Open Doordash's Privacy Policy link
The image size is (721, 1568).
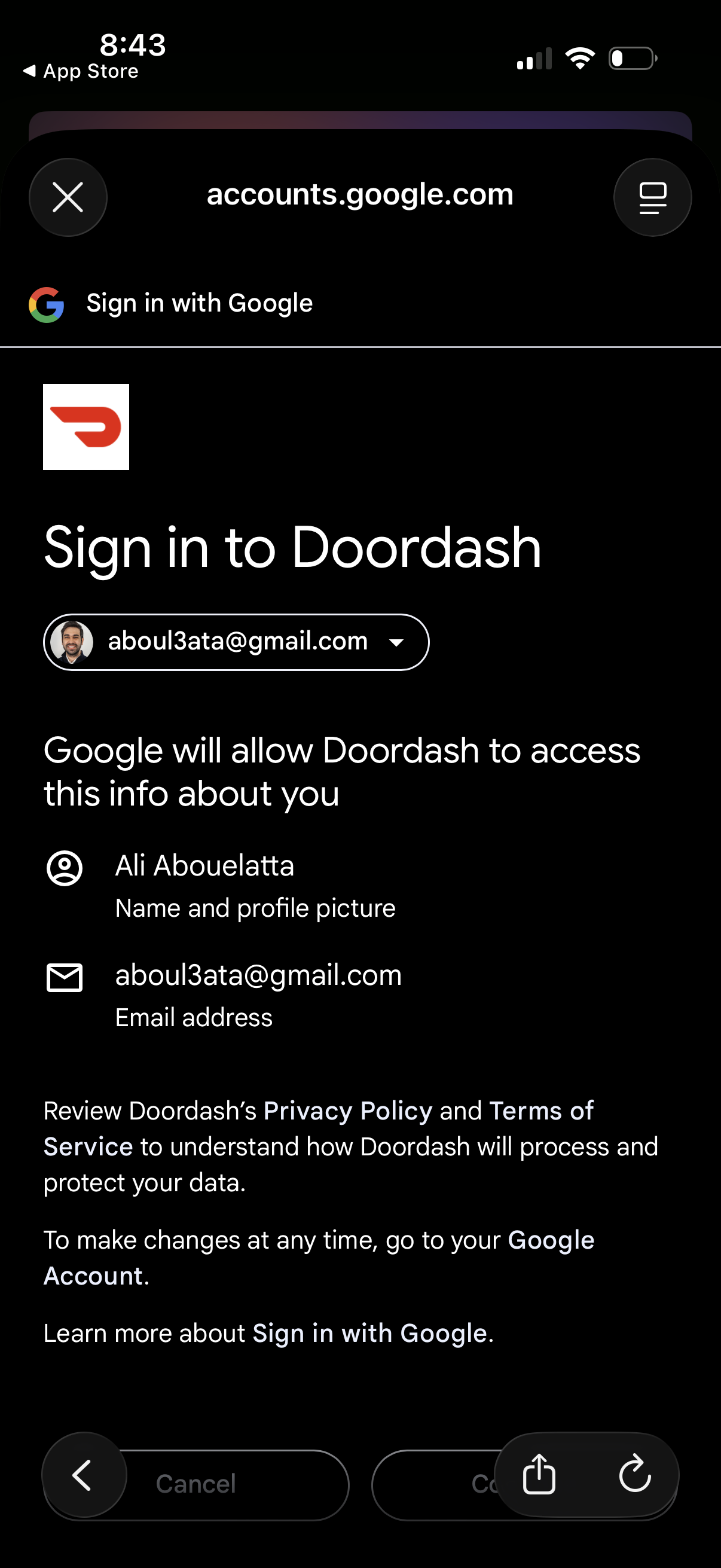point(347,1111)
